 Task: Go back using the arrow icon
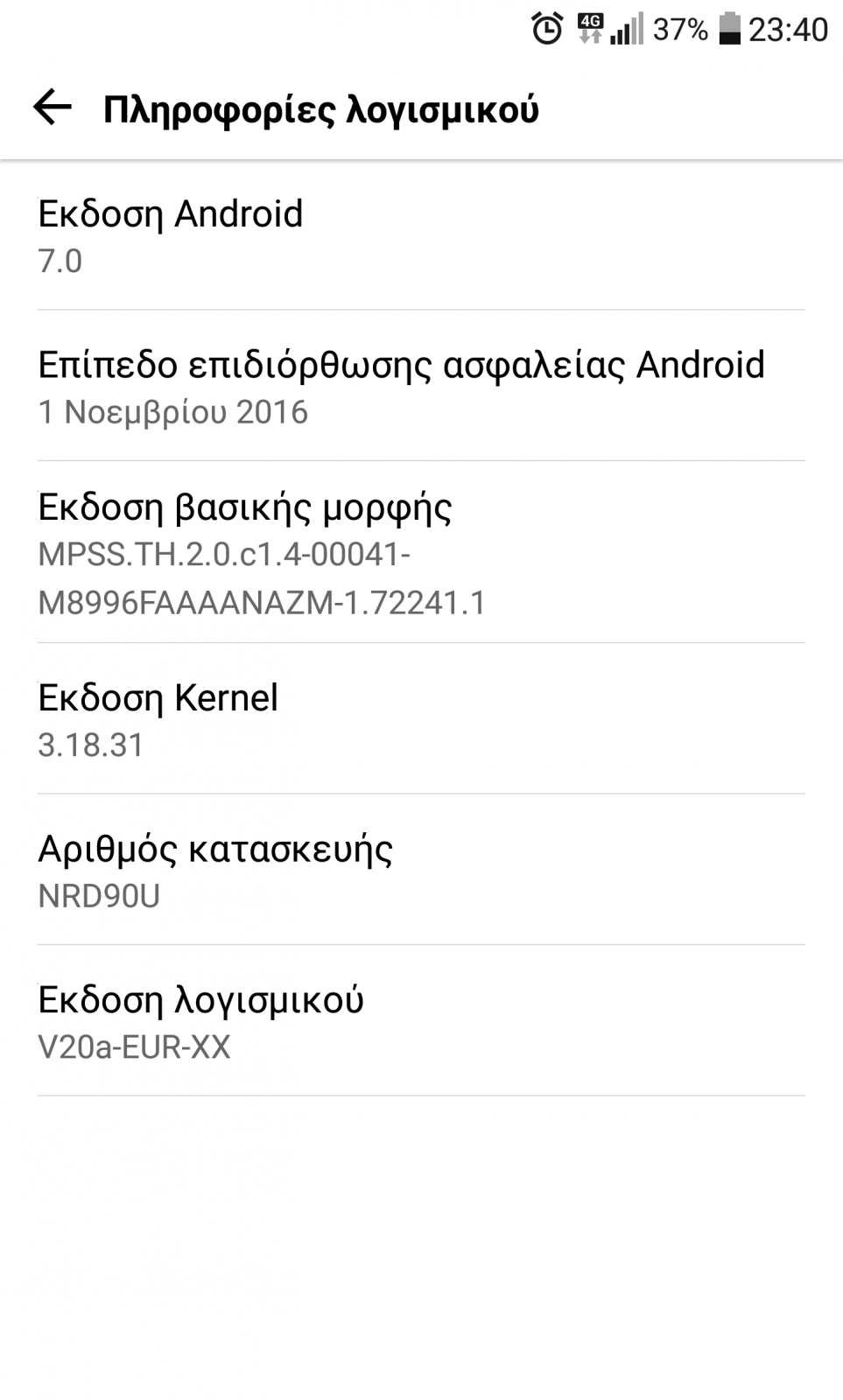[x=52, y=108]
